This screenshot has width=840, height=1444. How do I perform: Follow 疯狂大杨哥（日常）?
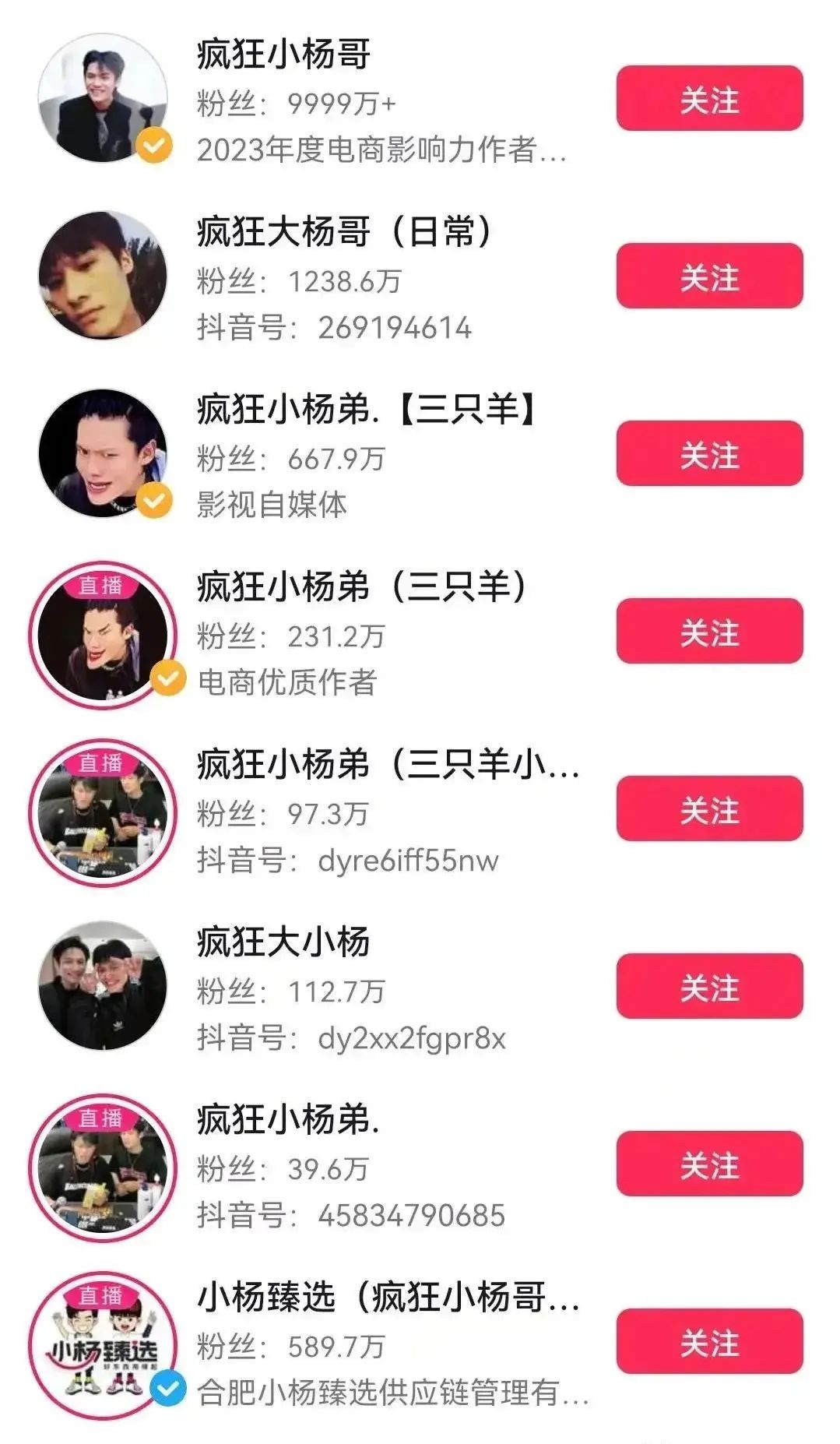click(x=709, y=276)
